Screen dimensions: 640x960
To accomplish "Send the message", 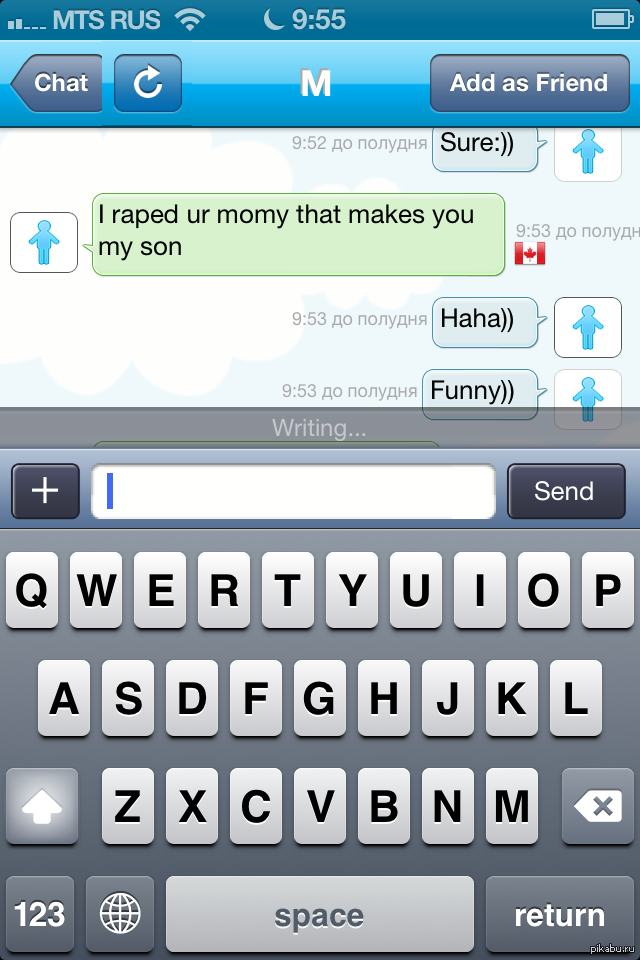I will tap(563, 491).
